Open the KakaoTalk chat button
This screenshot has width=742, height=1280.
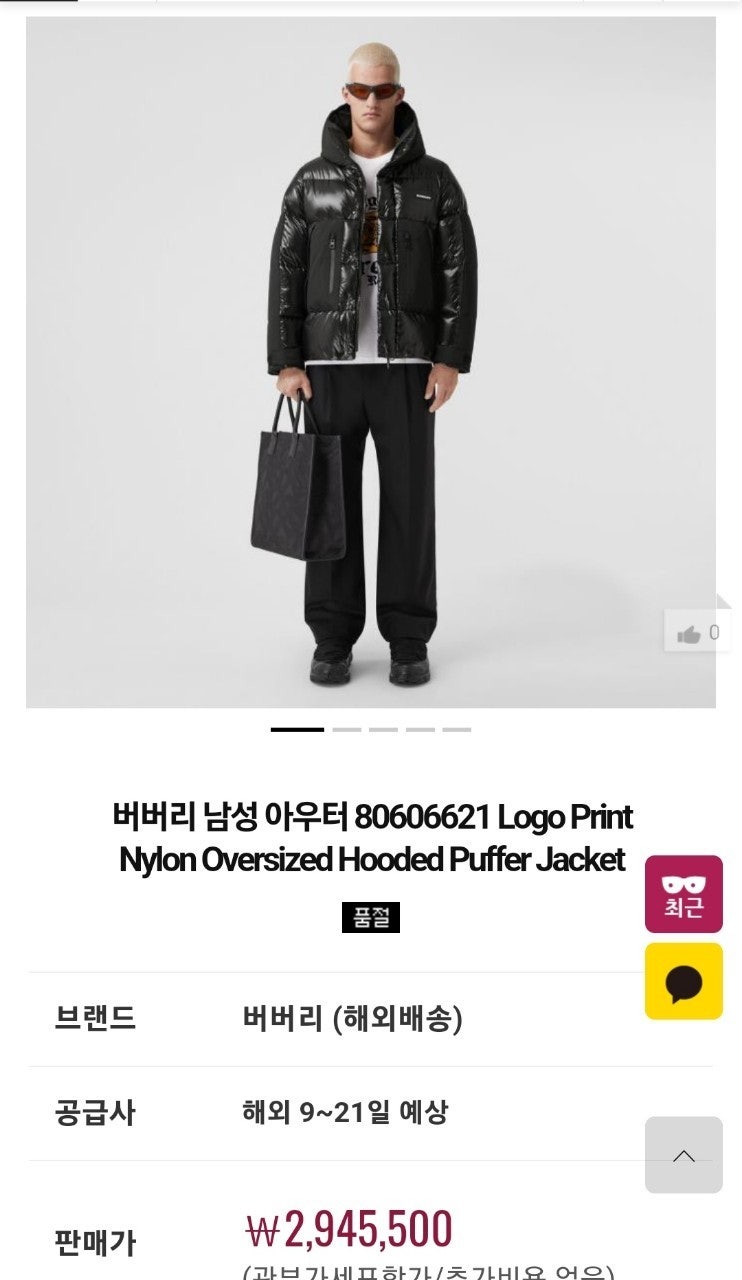[683, 982]
